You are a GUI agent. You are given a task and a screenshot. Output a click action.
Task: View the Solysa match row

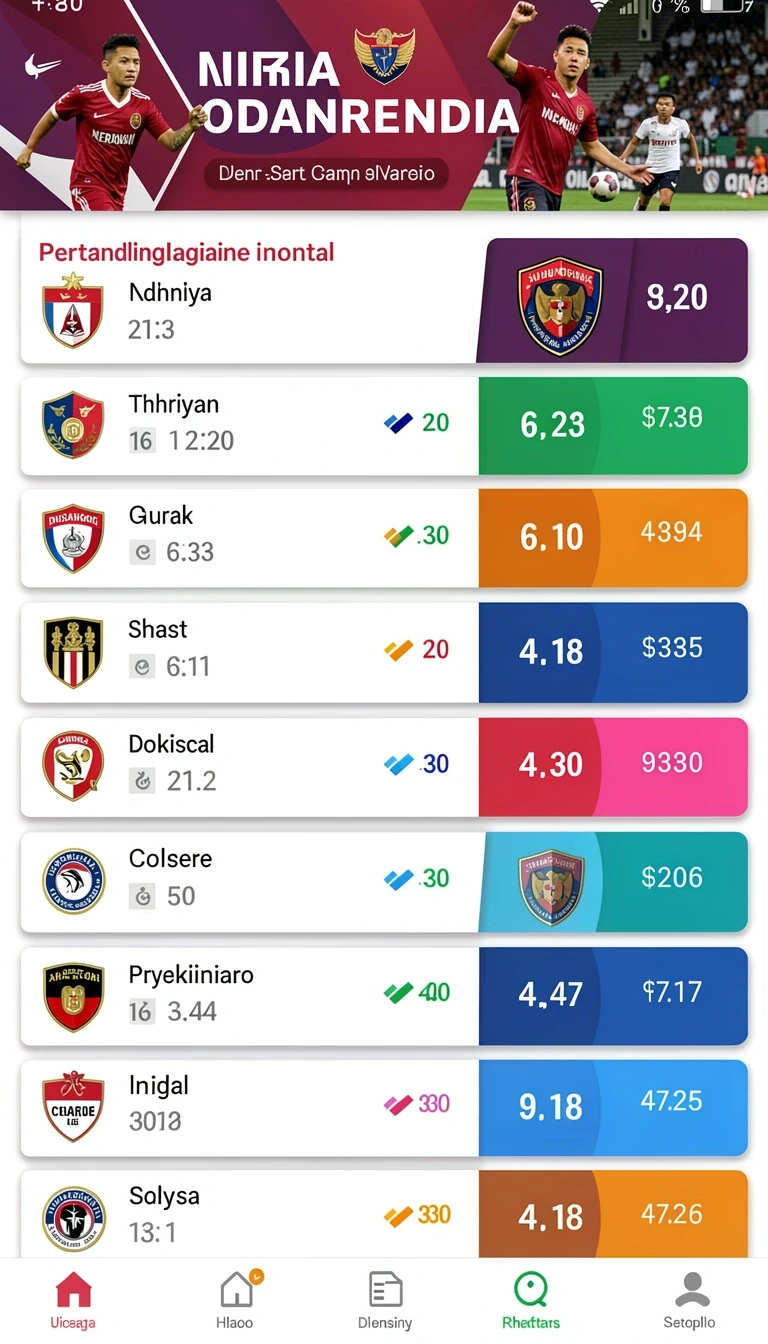384,1213
